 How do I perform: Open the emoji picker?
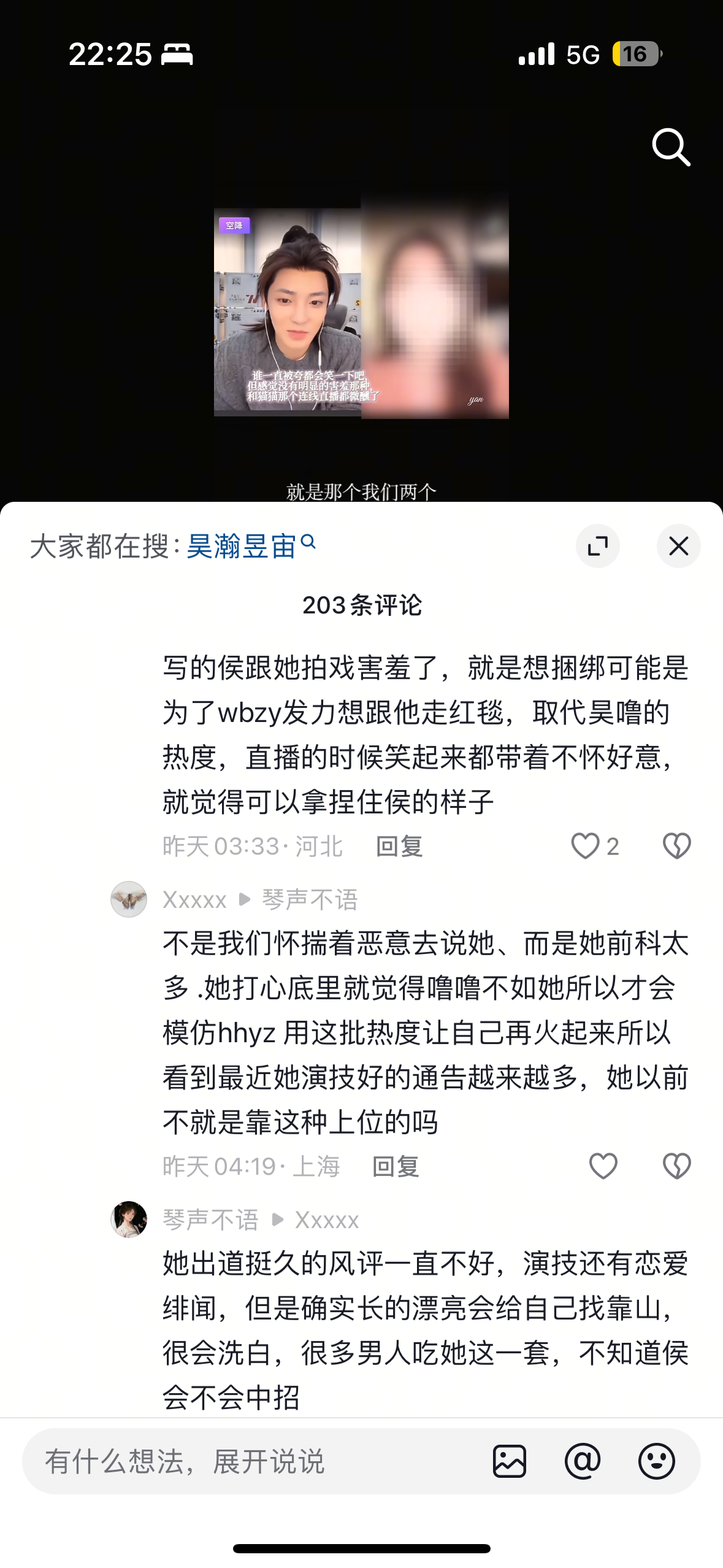[x=657, y=1461]
